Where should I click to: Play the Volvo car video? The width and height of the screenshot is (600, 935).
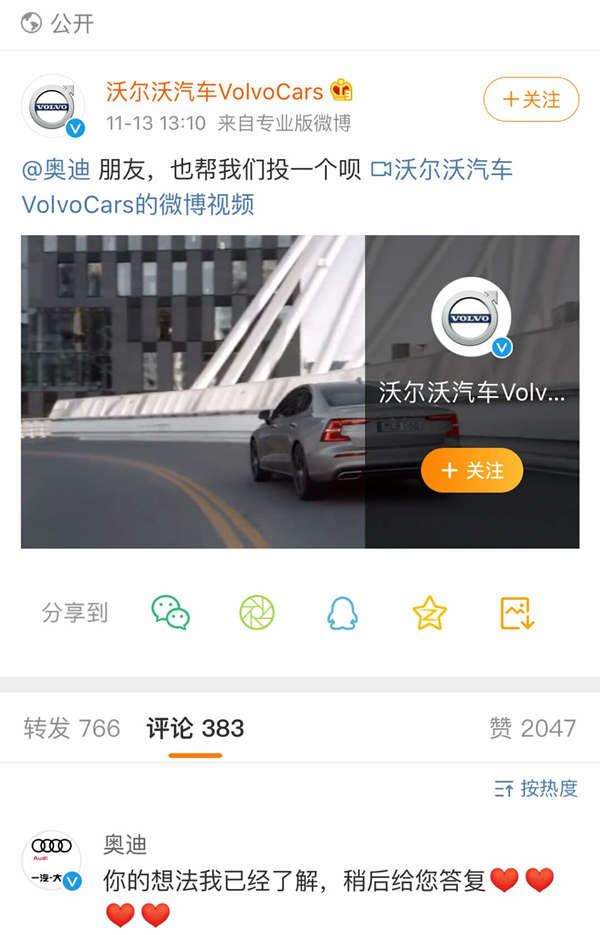click(193, 392)
